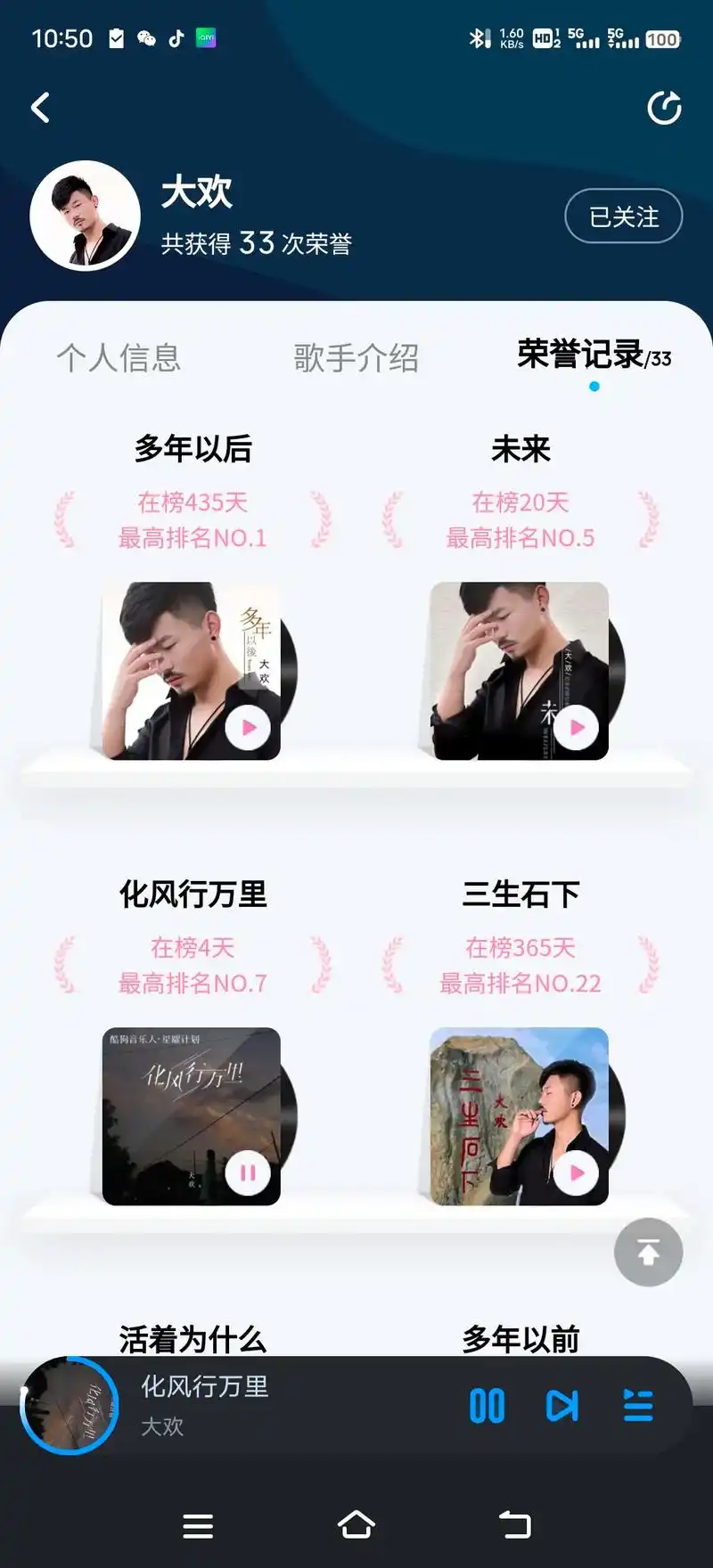Jump back to top with the floating arrow
The width and height of the screenshot is (713, 1568).
click(648, 1252)
